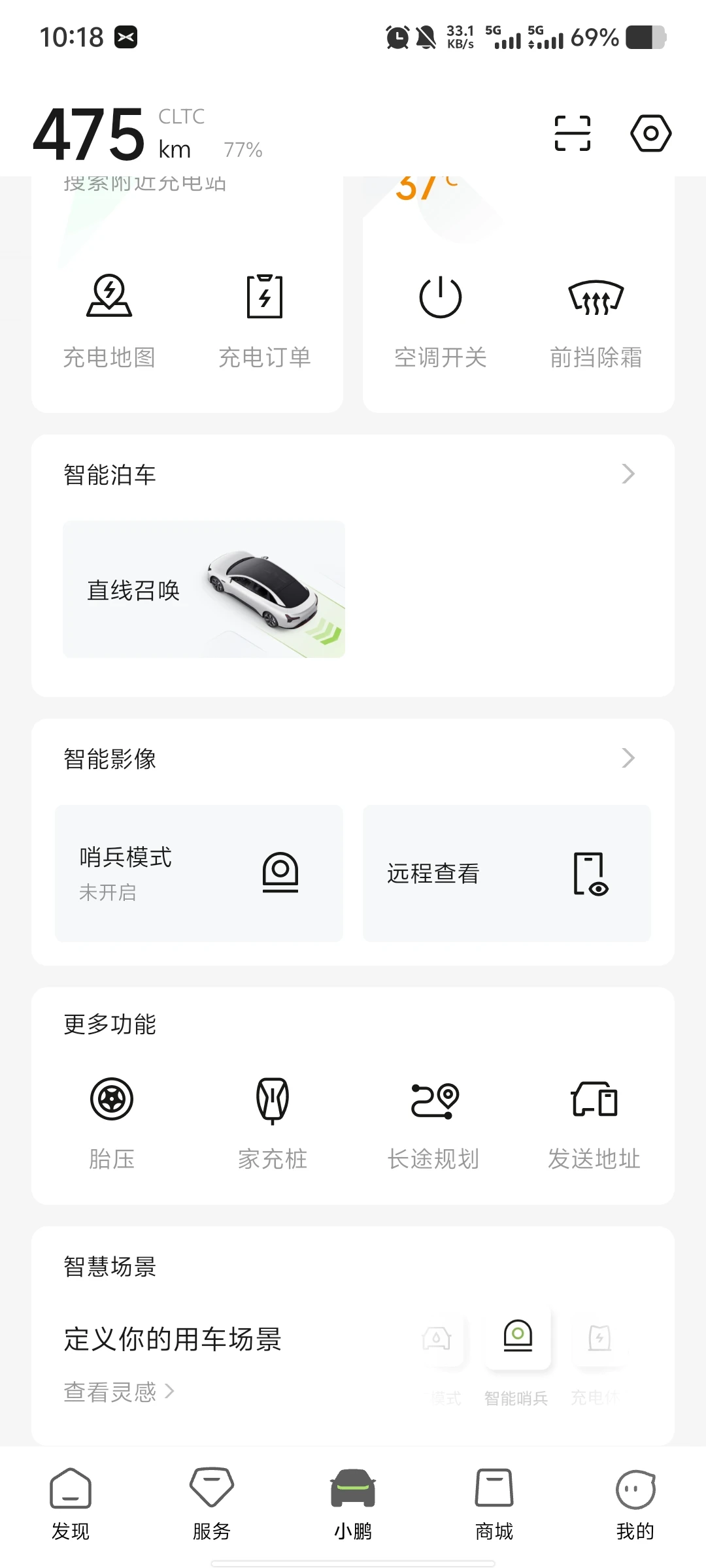The width and height of the screenshot is (706, 1568).
Task: Expand the 智能泊车 section chevron
Action: pos(628,474)
